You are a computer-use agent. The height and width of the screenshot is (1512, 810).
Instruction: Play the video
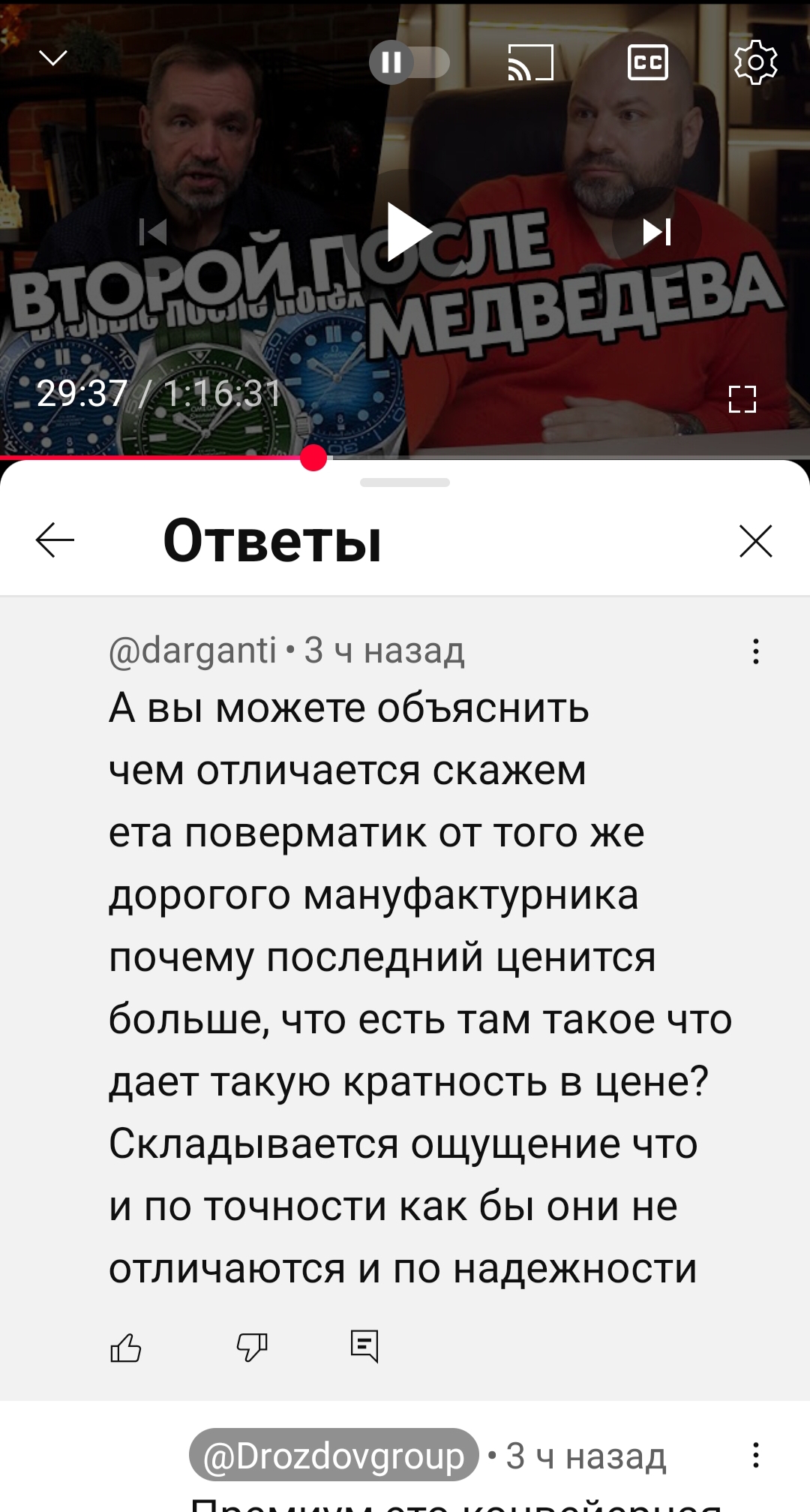tap(408, 232)
